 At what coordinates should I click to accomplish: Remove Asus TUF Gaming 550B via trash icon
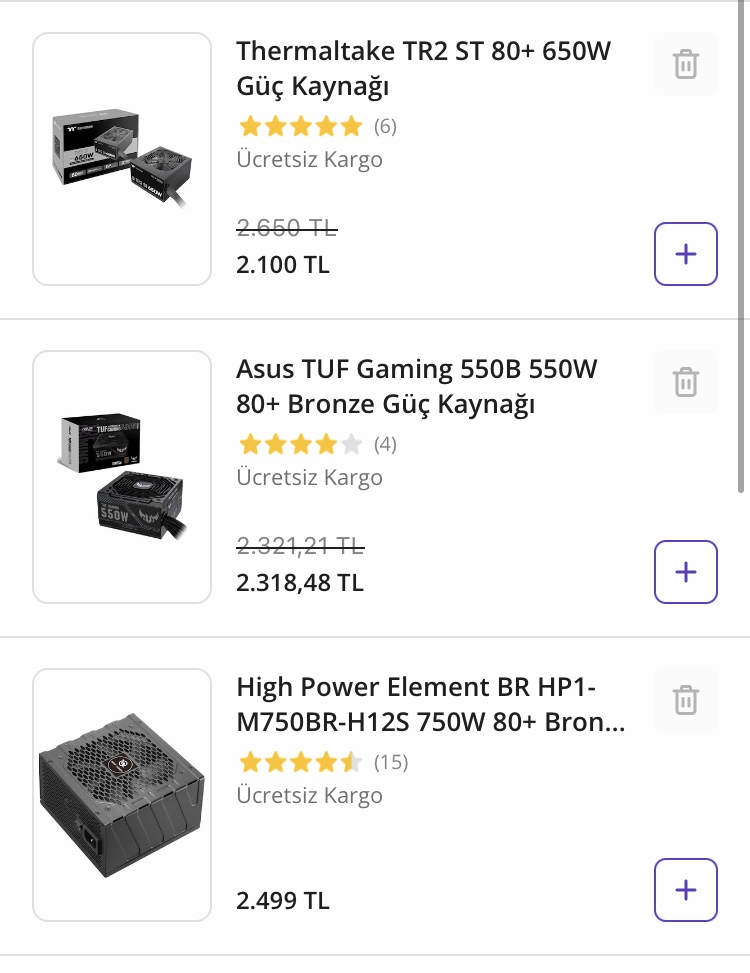pos(686,382)
